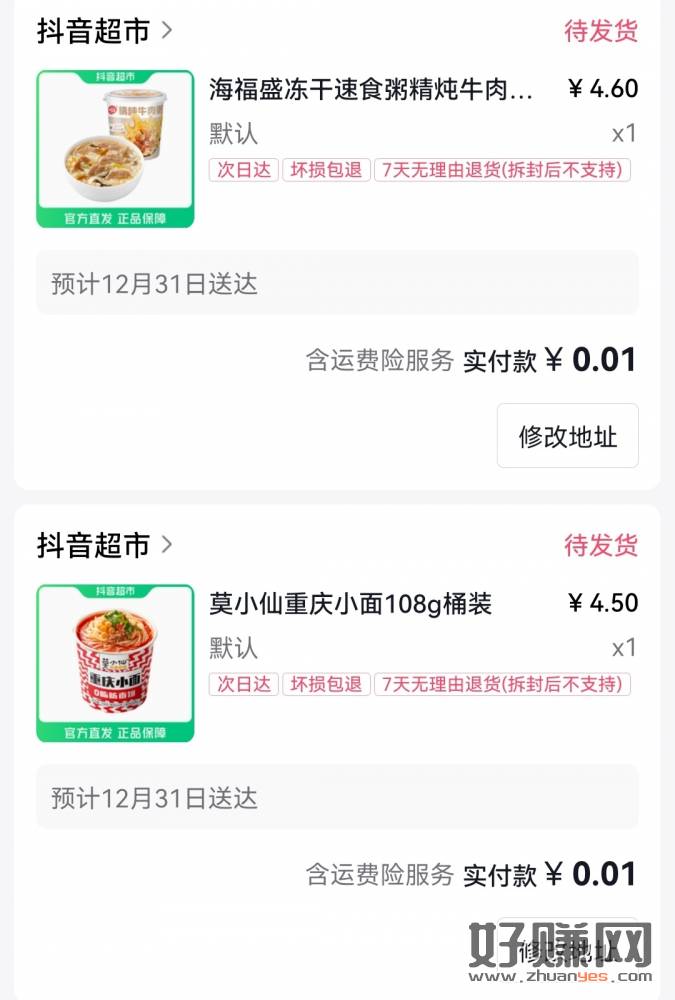This screenshot has width=675, height=1000.
Task: Open 抖音超市 store above the 海福盛 porridge order
Action: [104, 31]
